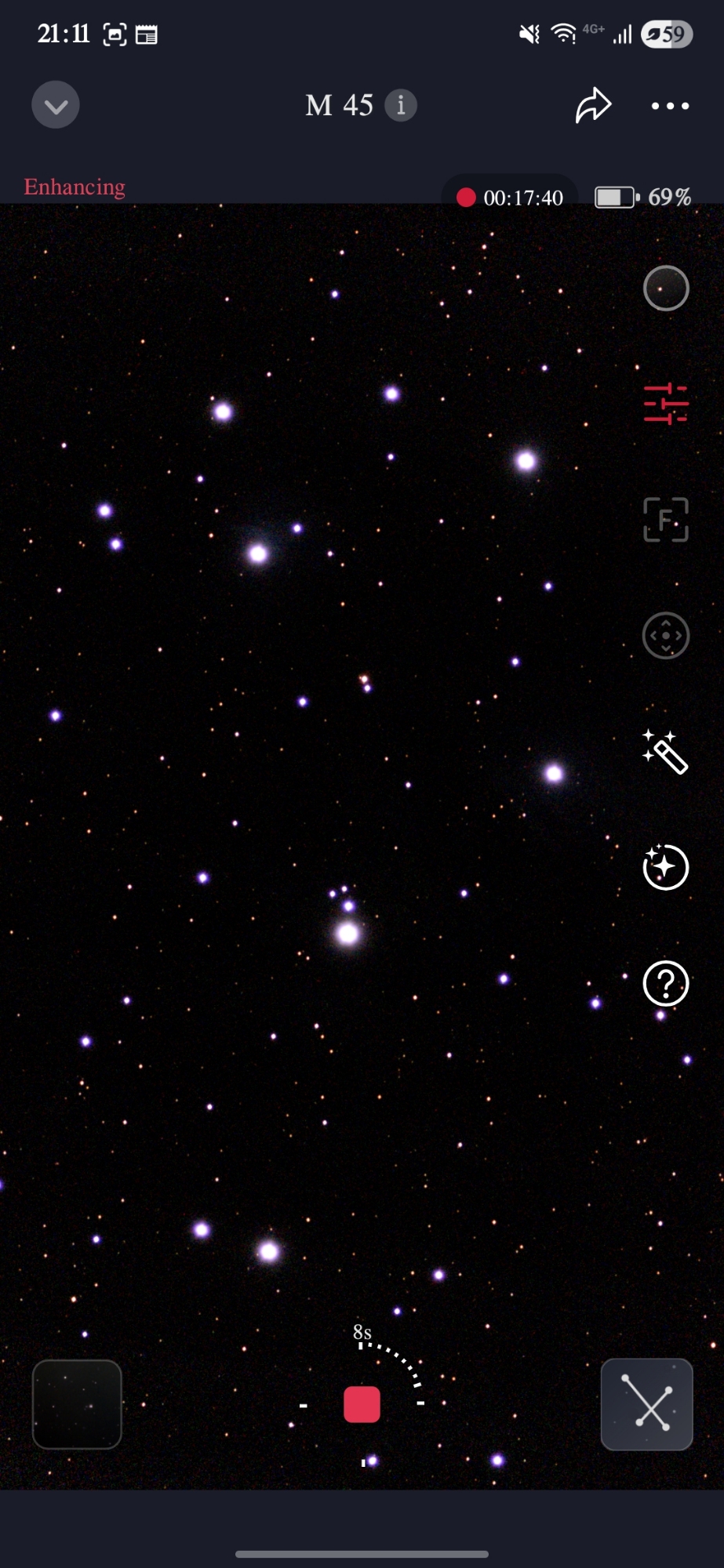
Task: Tap the circular star icon
Action: pyautogui.click(x=666, y=867)
